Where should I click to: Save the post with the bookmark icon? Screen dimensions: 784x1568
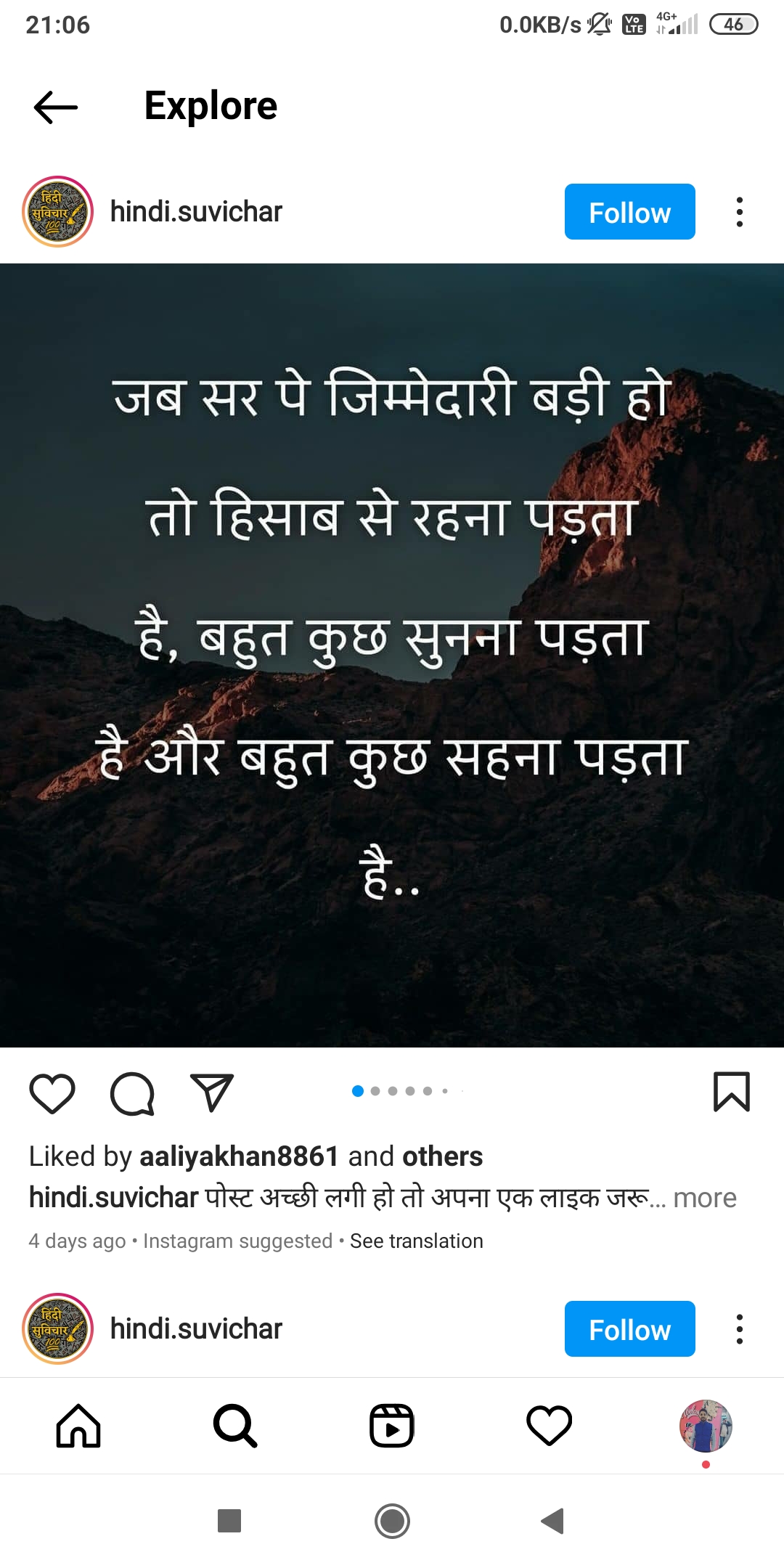click(731, 1091)
